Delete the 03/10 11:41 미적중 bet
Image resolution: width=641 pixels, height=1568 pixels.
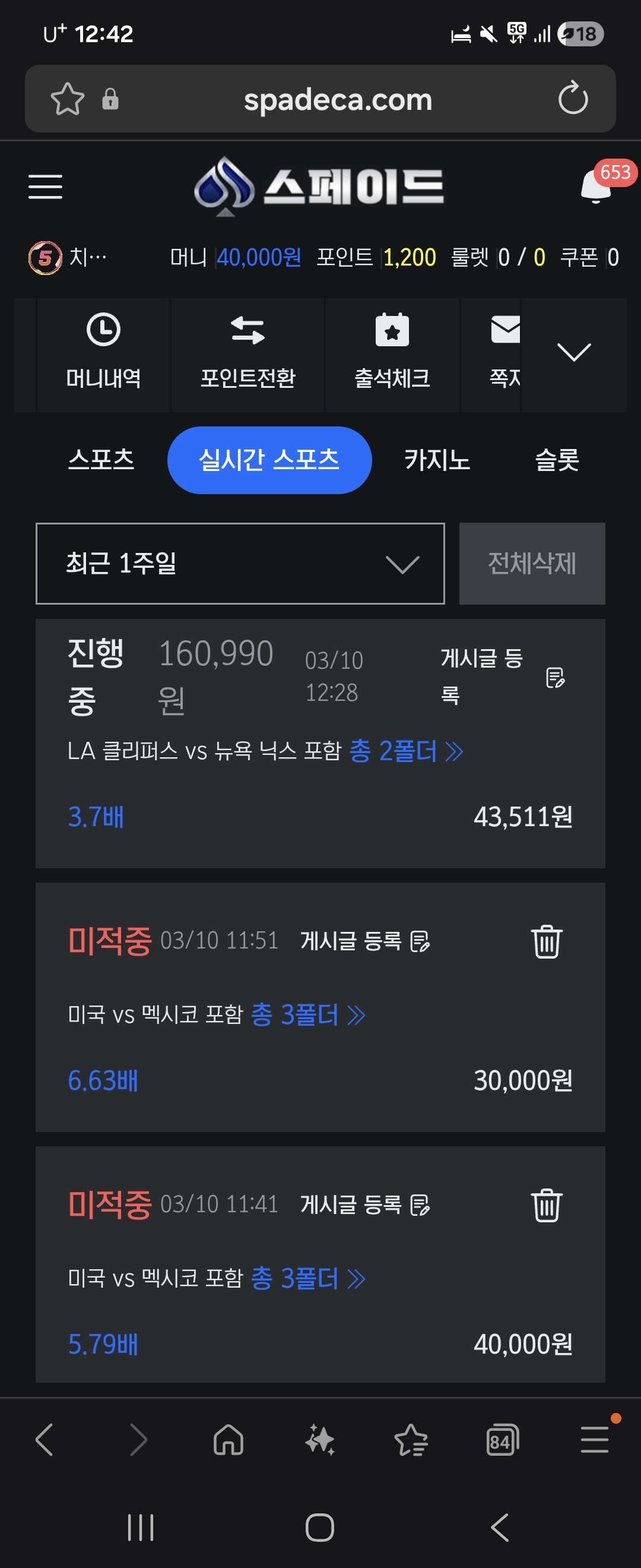pyautogui.click(x=546, y=1205)
